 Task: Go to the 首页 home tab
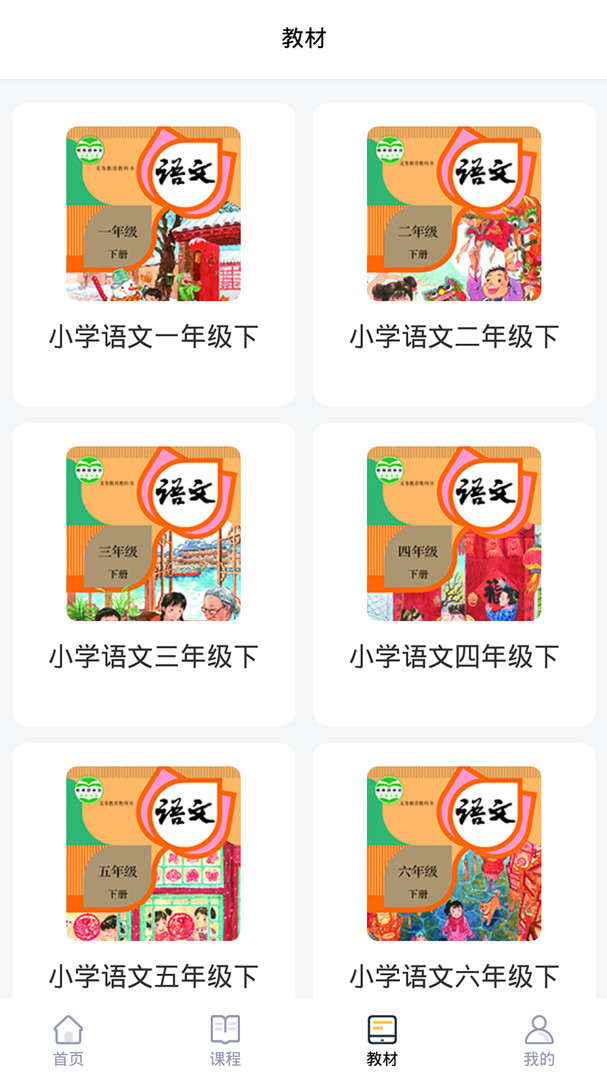(68, 1040)
